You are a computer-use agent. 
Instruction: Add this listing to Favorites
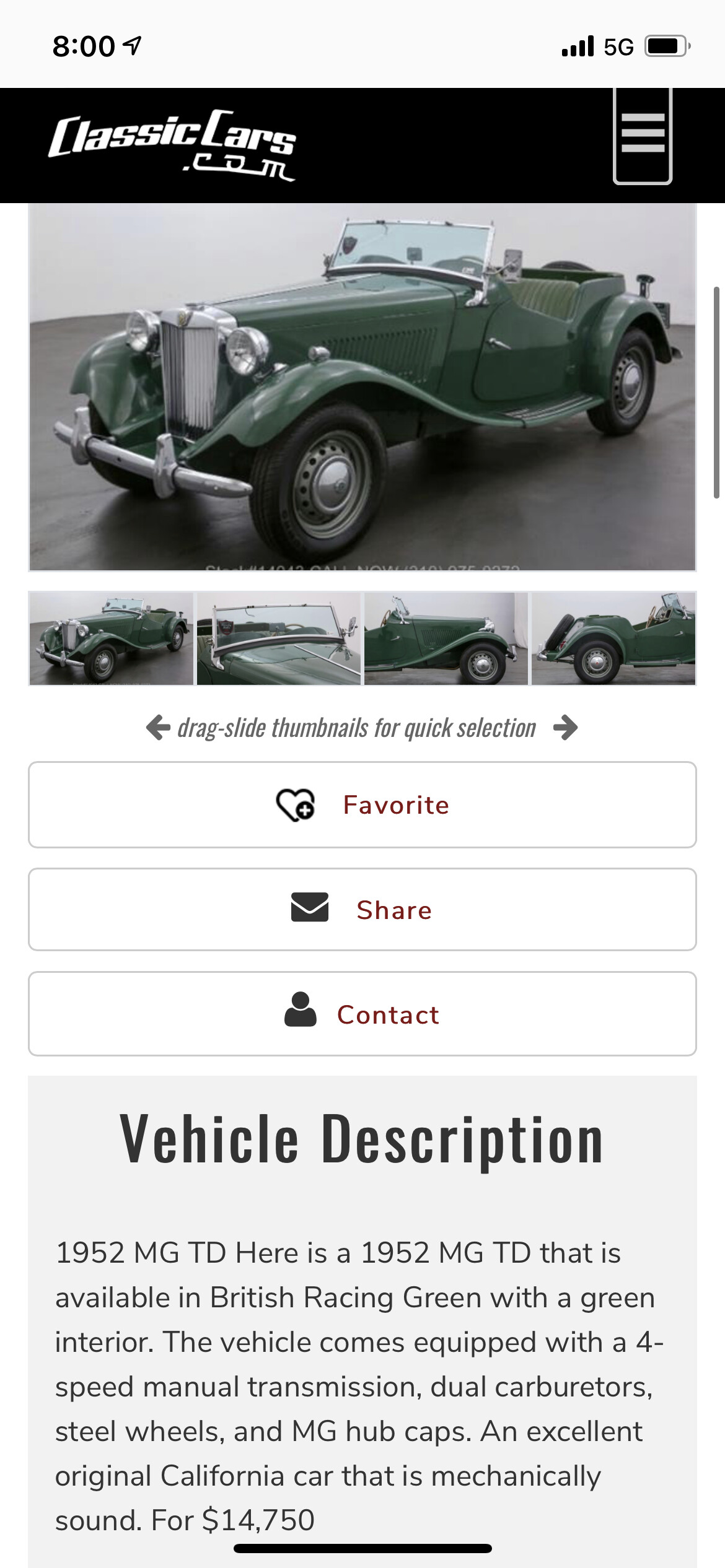pos(362,804)
